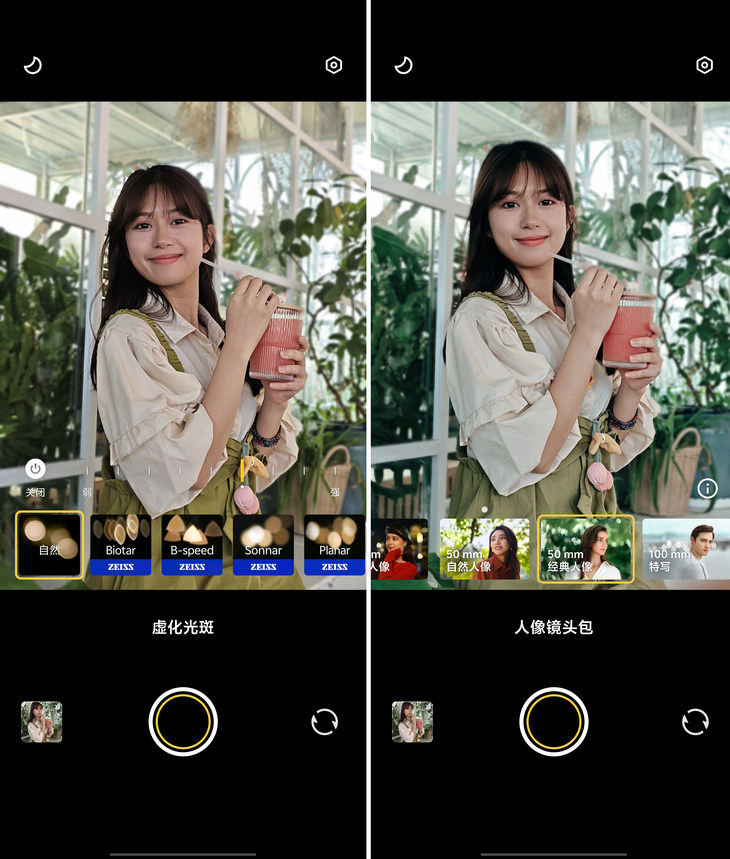The height and width of the screenshot is (859, 730).
Task: Flip the camera on the 人像镜头包 screen
Action: pyautogui.click(x=695, y=721)
